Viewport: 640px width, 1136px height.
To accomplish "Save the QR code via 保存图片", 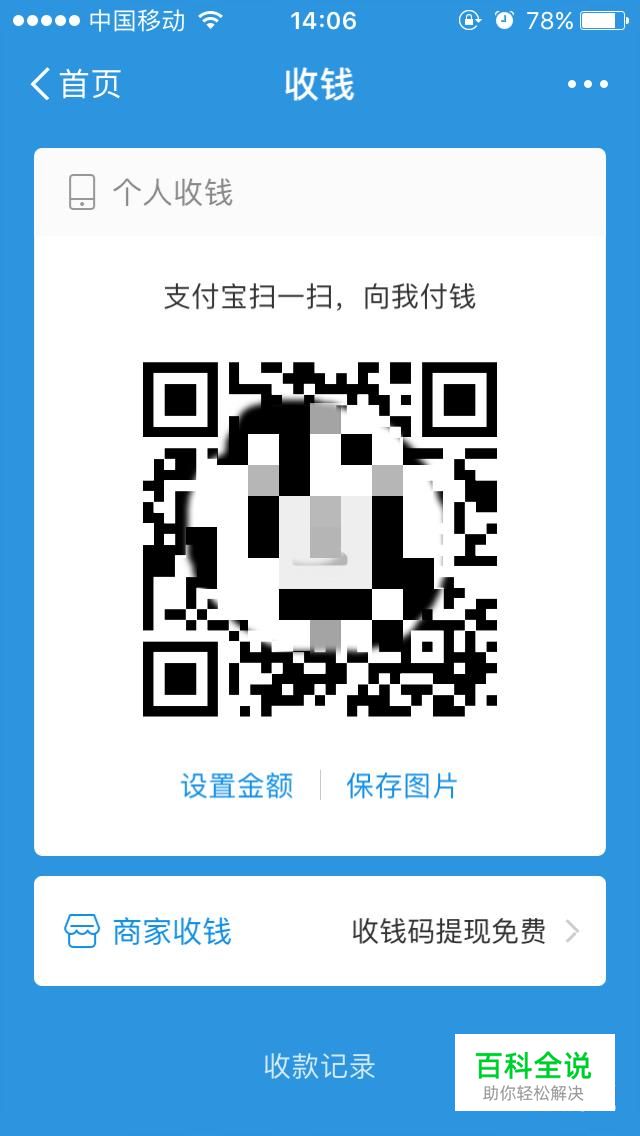I will click(402, 786).
